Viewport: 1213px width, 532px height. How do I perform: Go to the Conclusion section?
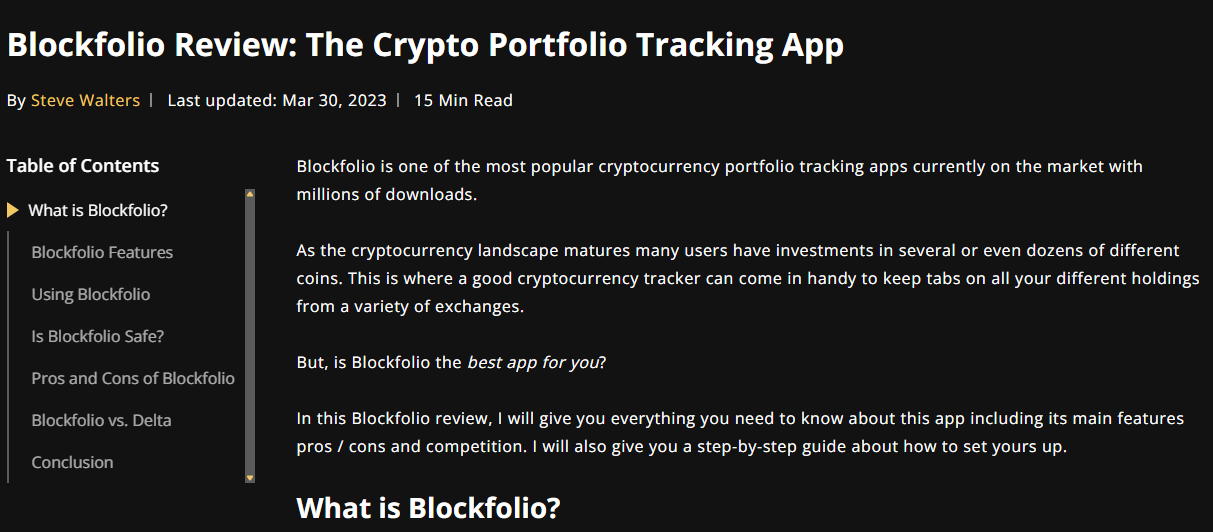[72, 462]
